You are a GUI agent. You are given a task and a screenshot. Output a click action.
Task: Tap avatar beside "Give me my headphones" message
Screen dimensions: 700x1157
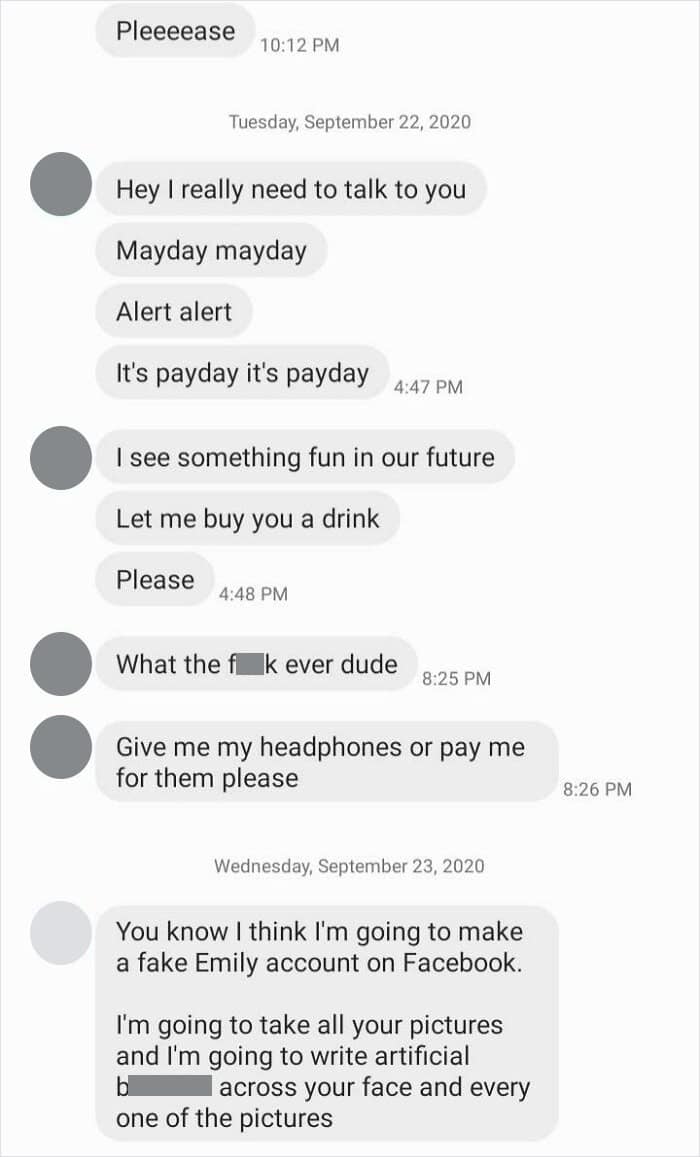62,748
